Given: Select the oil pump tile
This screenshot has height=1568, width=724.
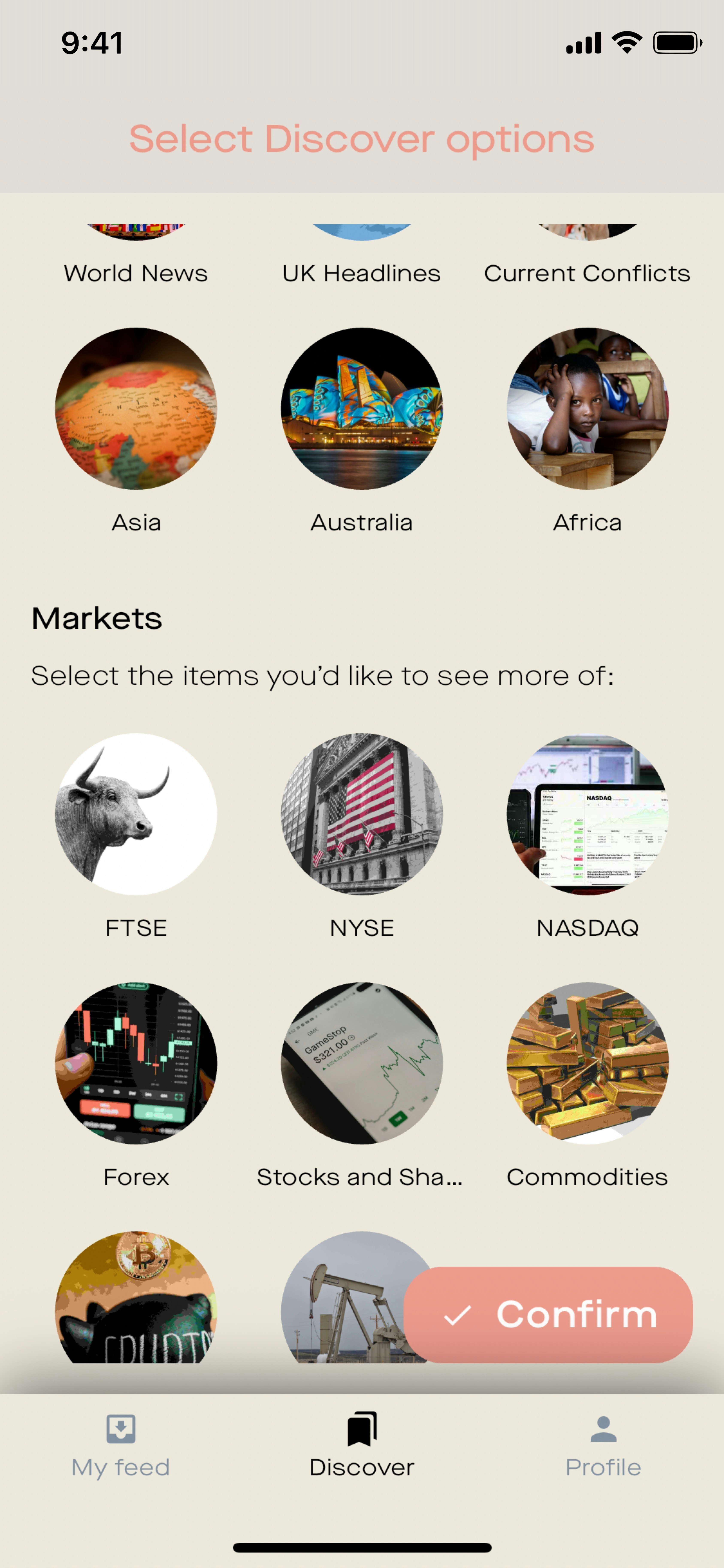Looking at the screenshot, I should [x=341, y=1297].
